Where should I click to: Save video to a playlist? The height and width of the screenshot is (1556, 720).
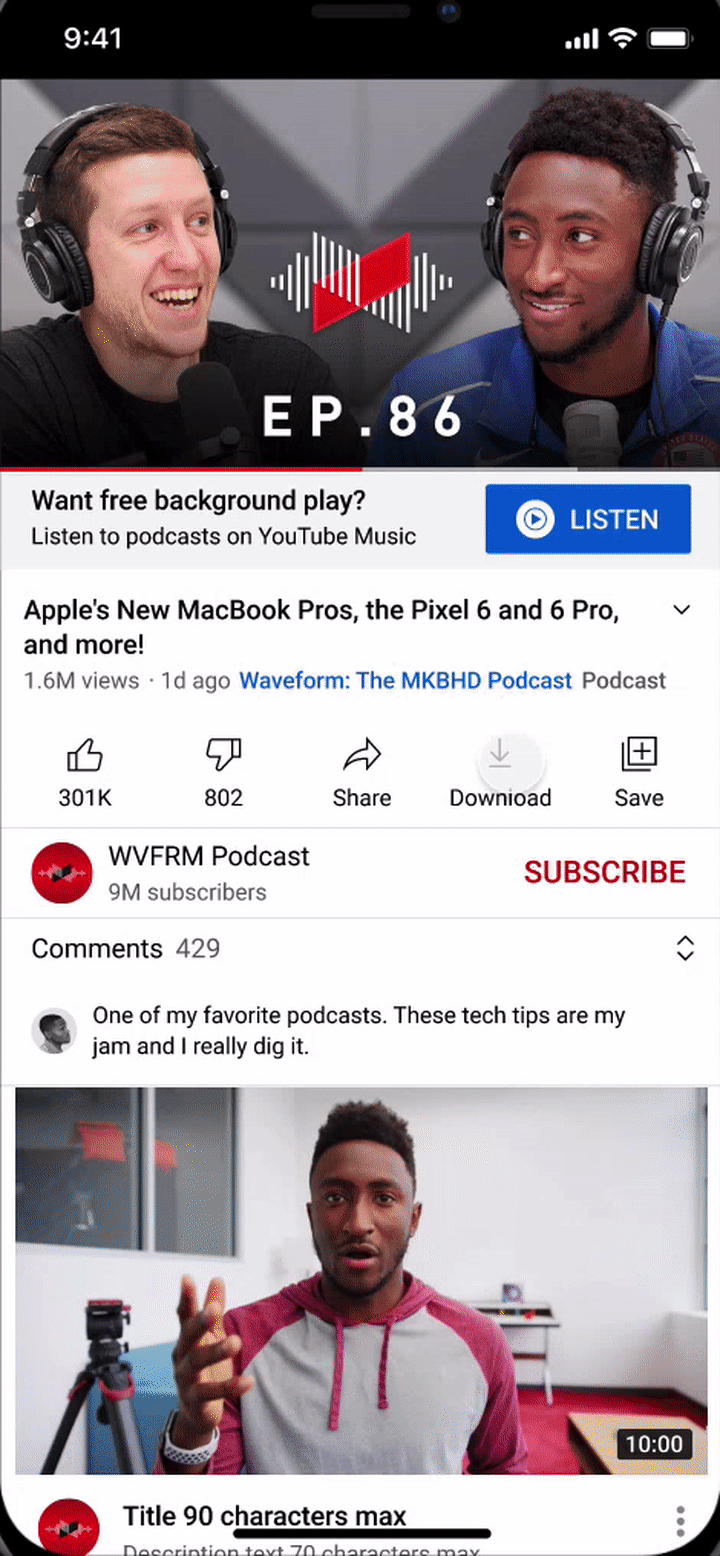point(639,772)
